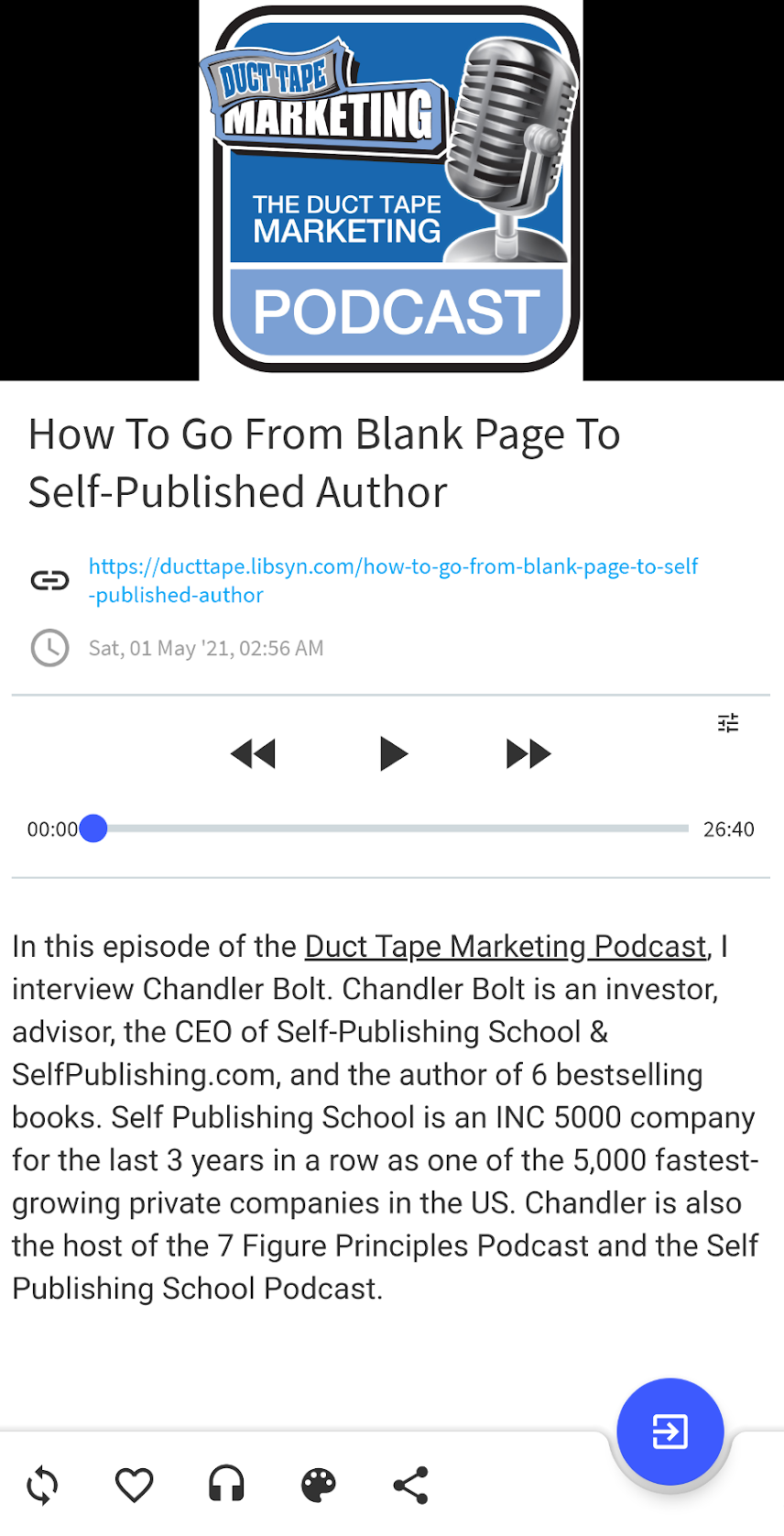Favorite this episode with the heart
The image size is (784, 1536).
[134, 1485]
